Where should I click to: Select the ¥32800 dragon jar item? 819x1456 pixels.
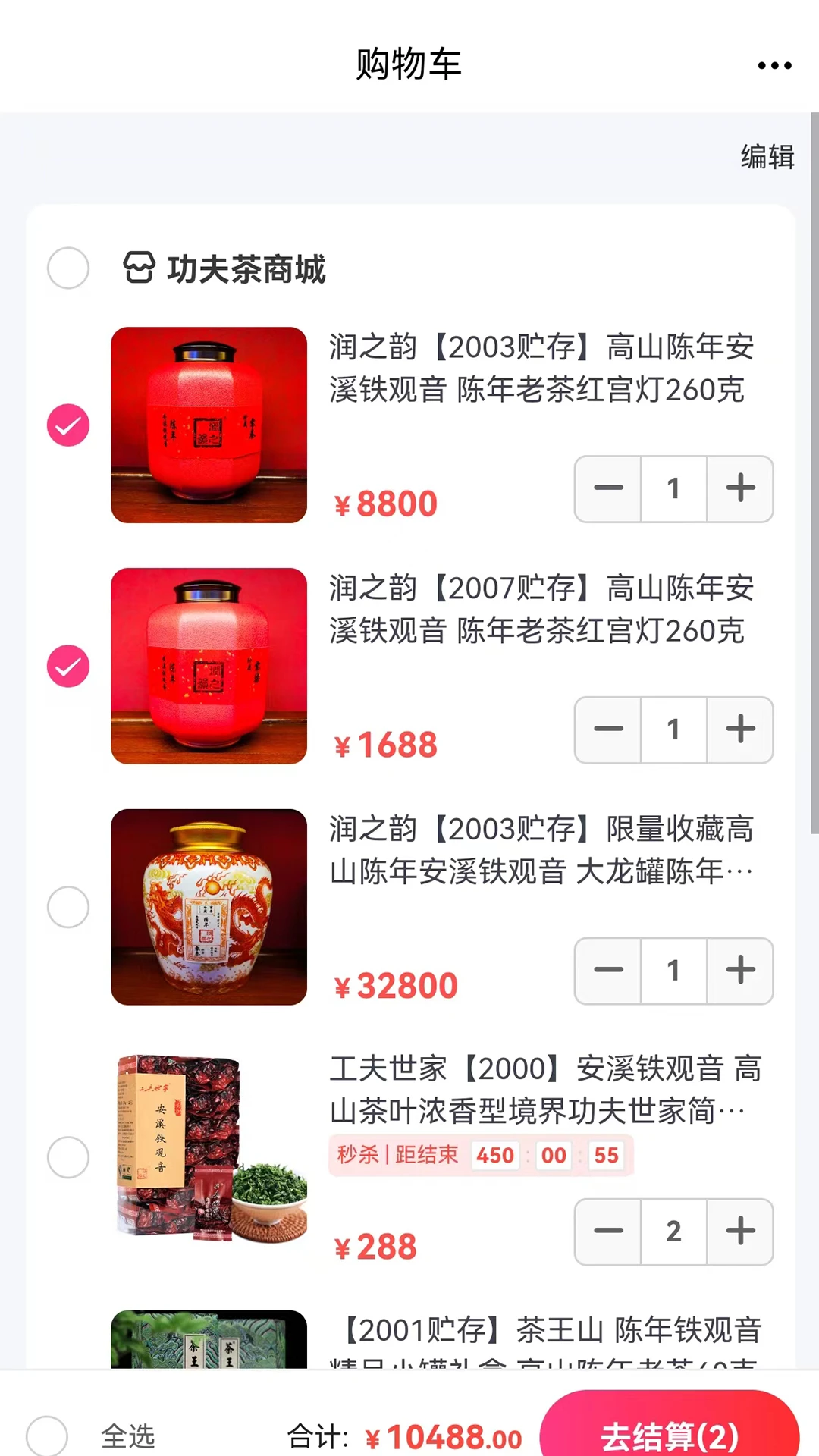coord(67,907)
